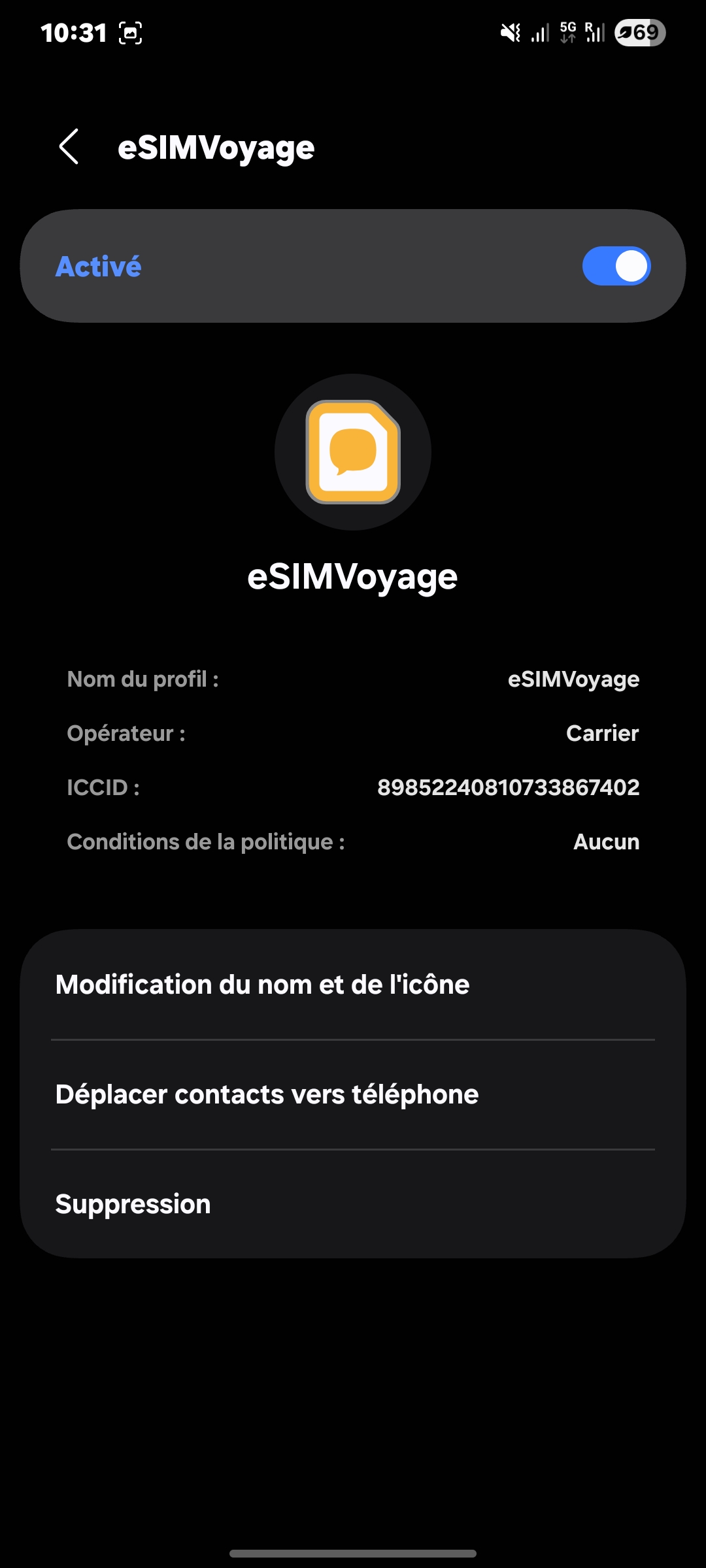
Task: Tap the blue toggle switch
Action: pyautogui.click(x=616, y=265)
